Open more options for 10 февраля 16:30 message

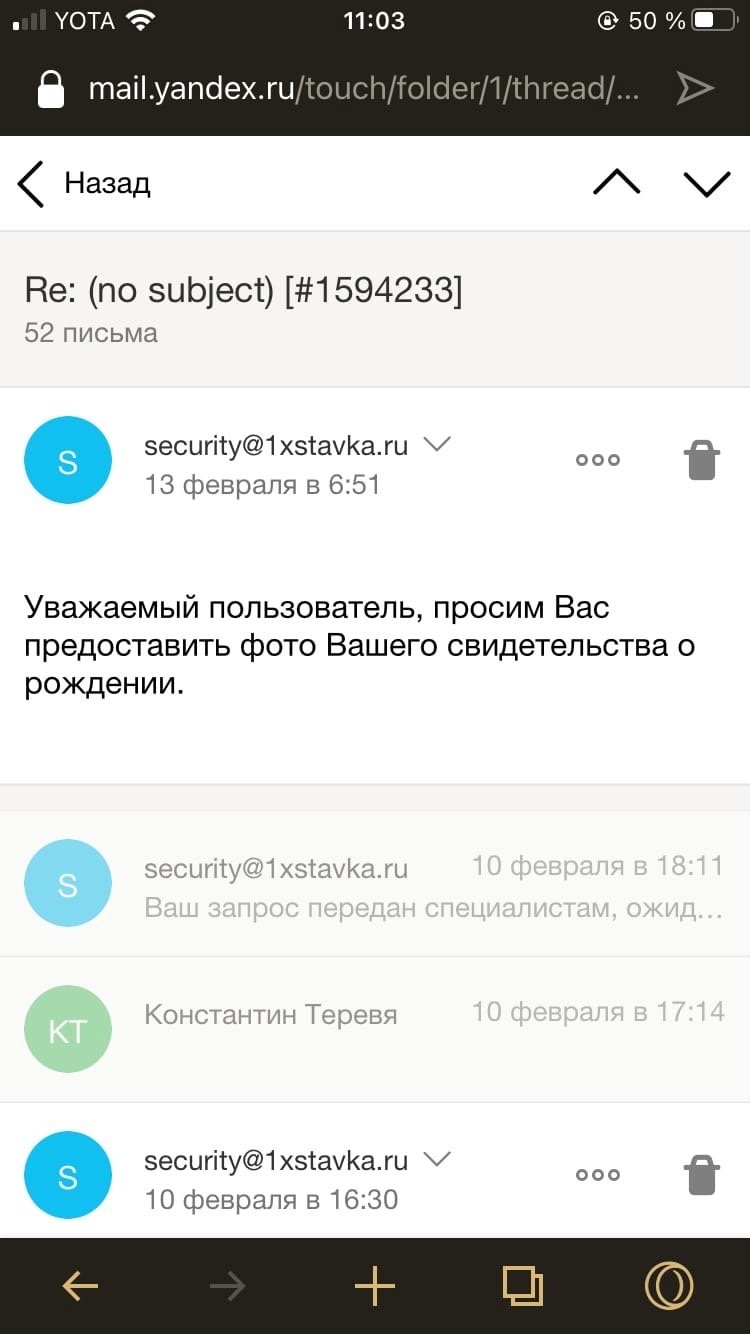(x=597, y=1175)
